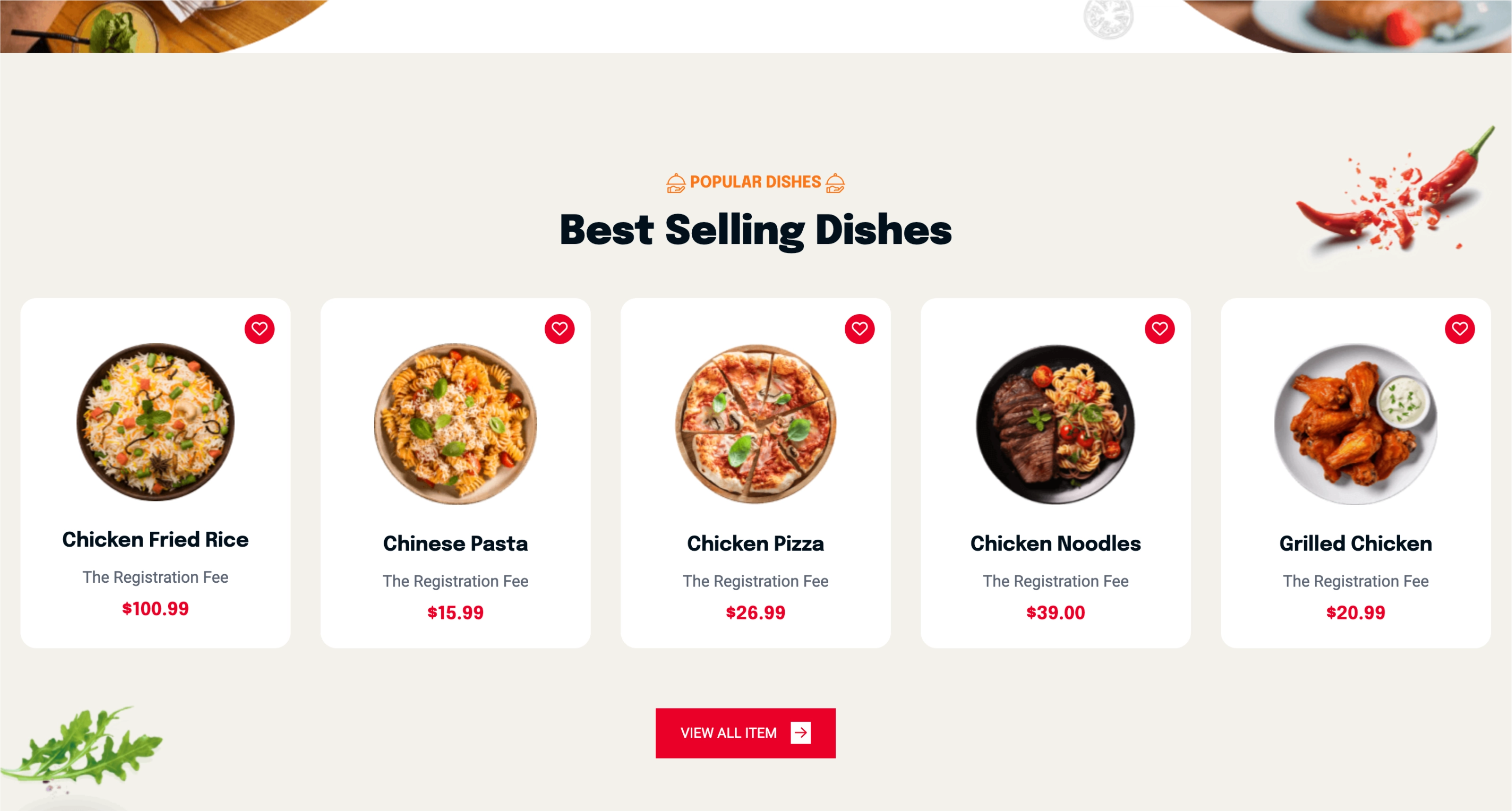Favorite the Chicken Fried Rice dish
Screen dimensions: 1512x811
click(259, 329)
